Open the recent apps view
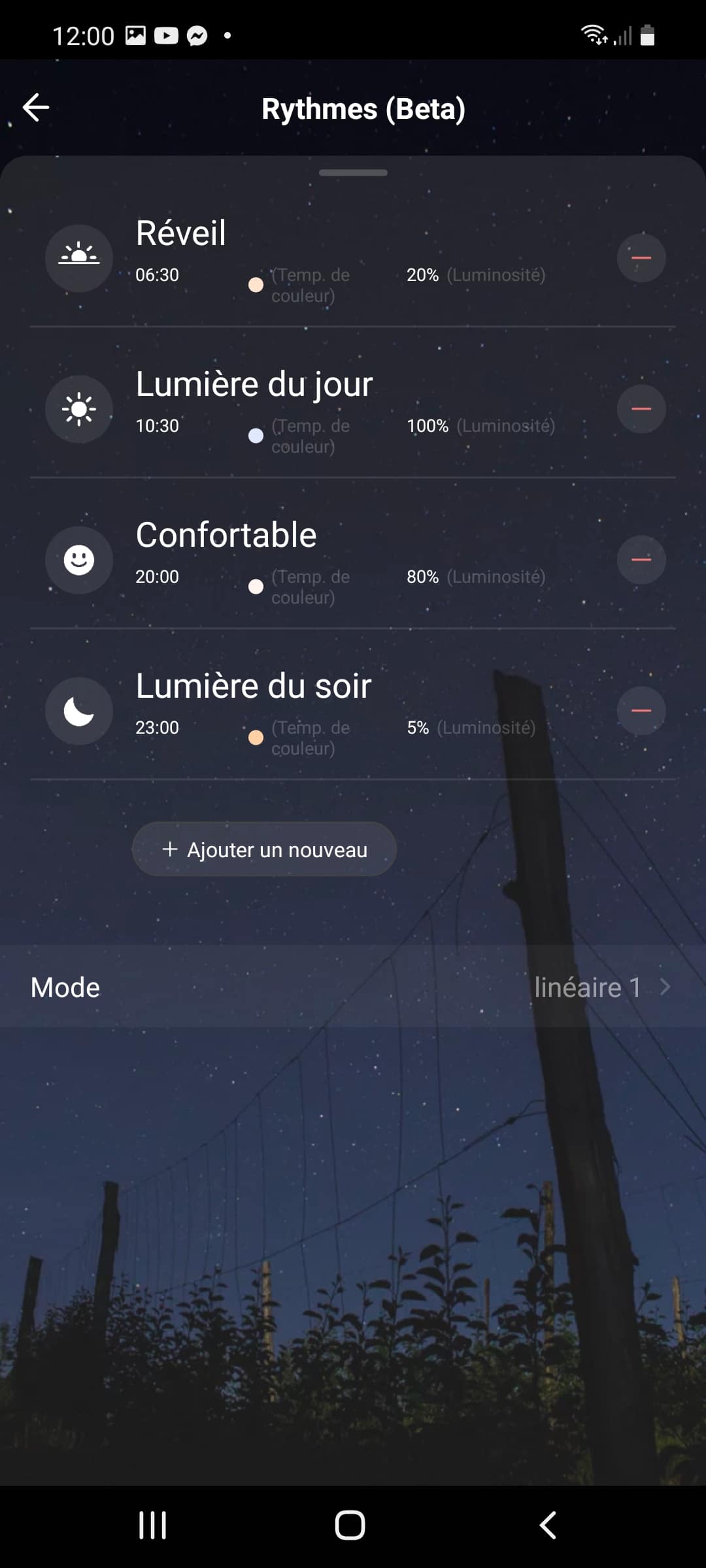Screen dimensions: 706x1568 153,1526
